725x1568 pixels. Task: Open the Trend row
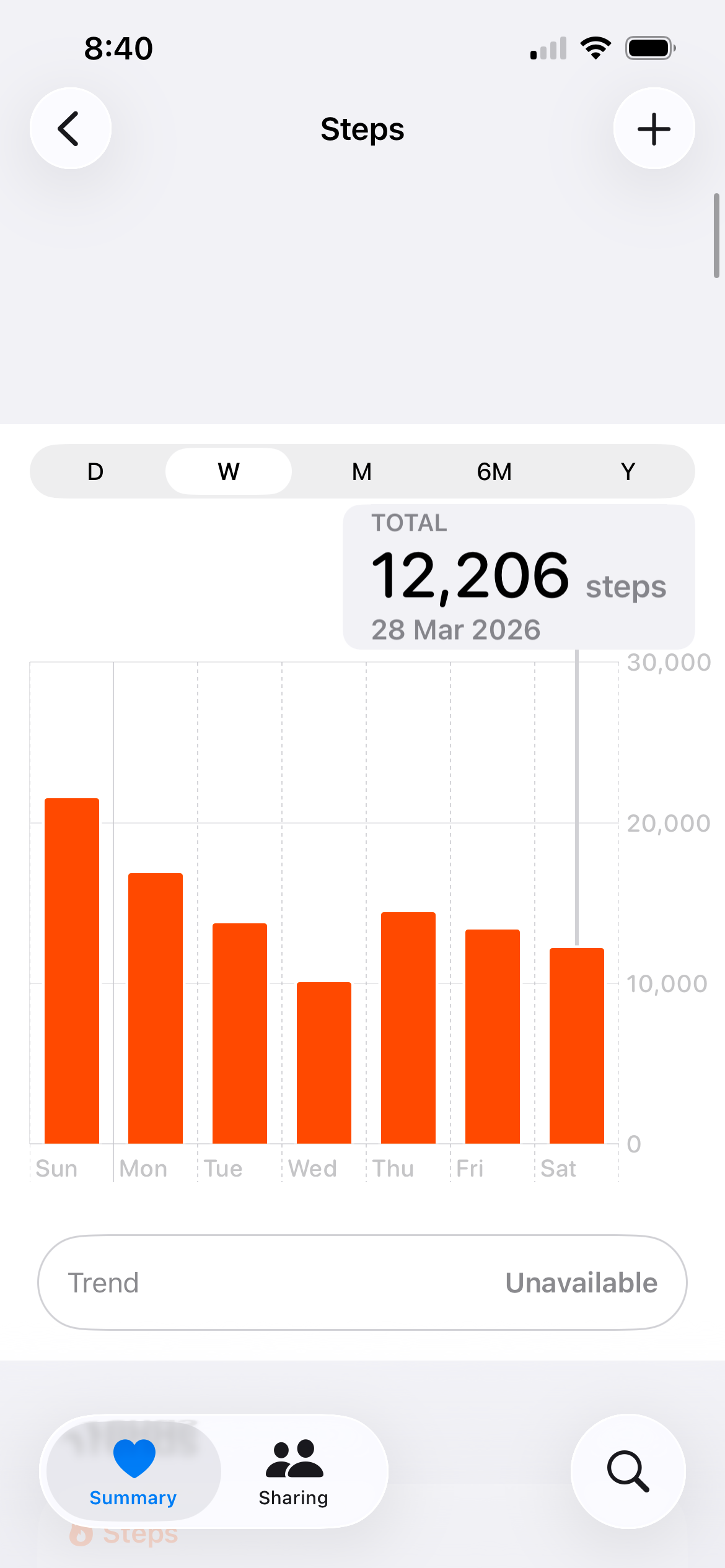(x=362, y=1283)
